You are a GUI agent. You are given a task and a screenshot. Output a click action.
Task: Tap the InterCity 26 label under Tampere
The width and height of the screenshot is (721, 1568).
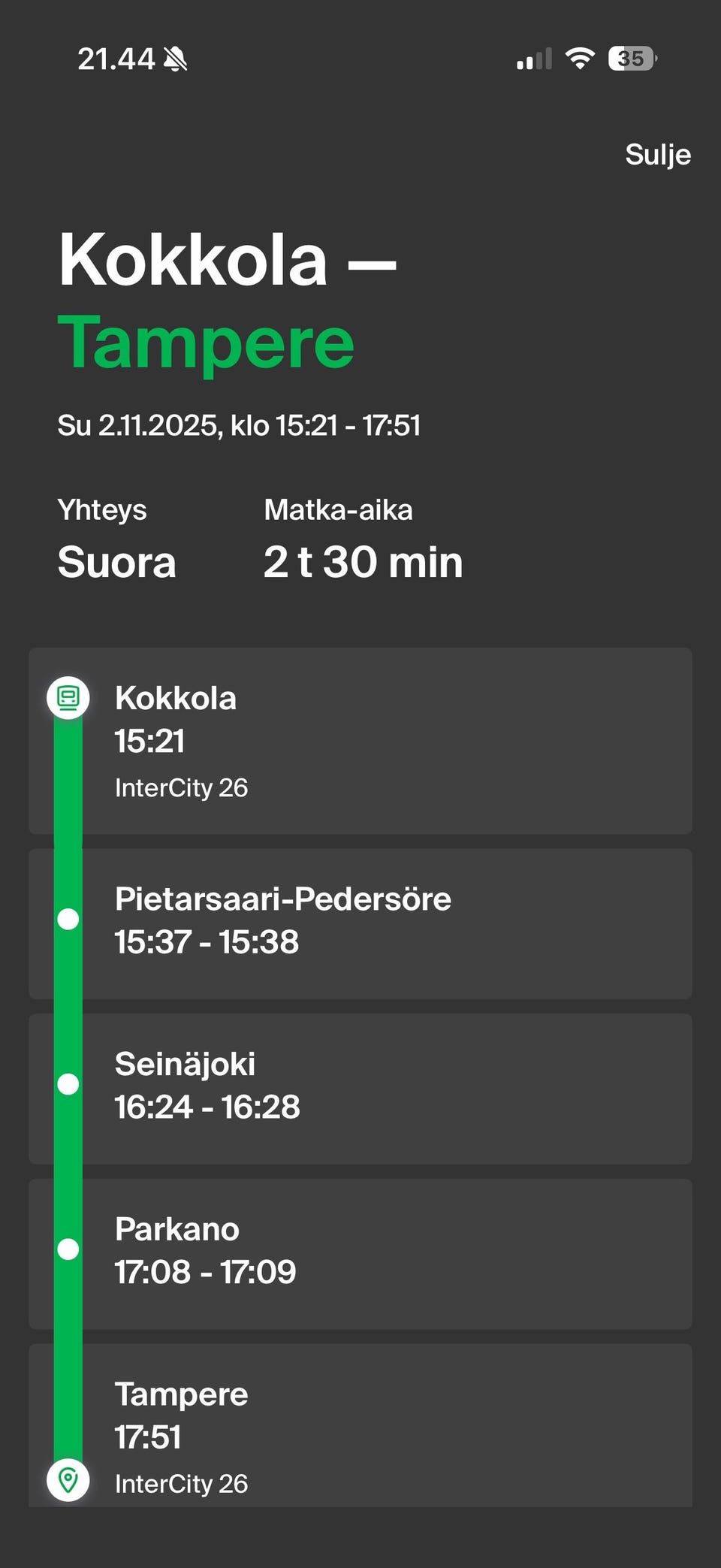(182, 1483)
